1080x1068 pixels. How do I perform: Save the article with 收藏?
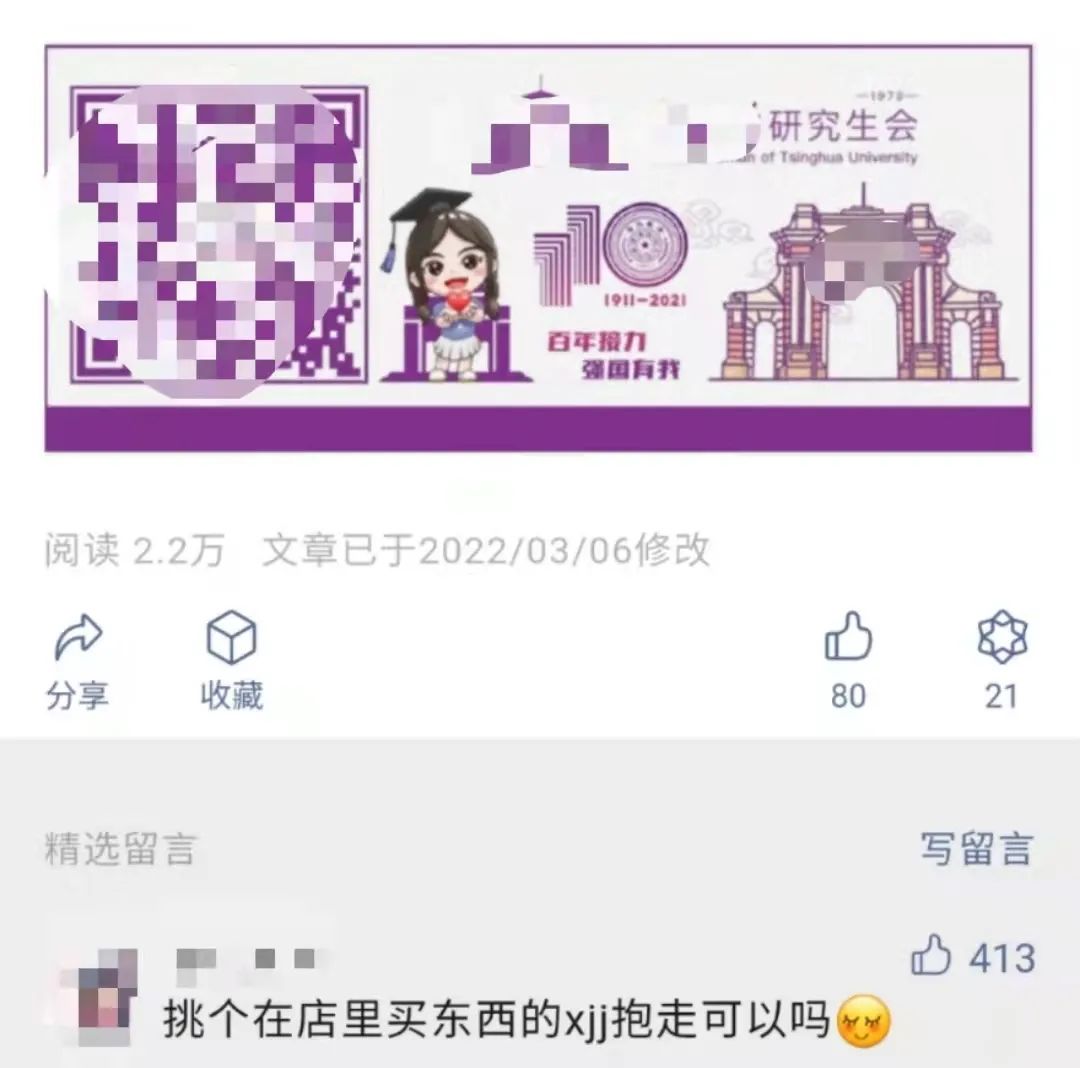[x=231, y=659]
